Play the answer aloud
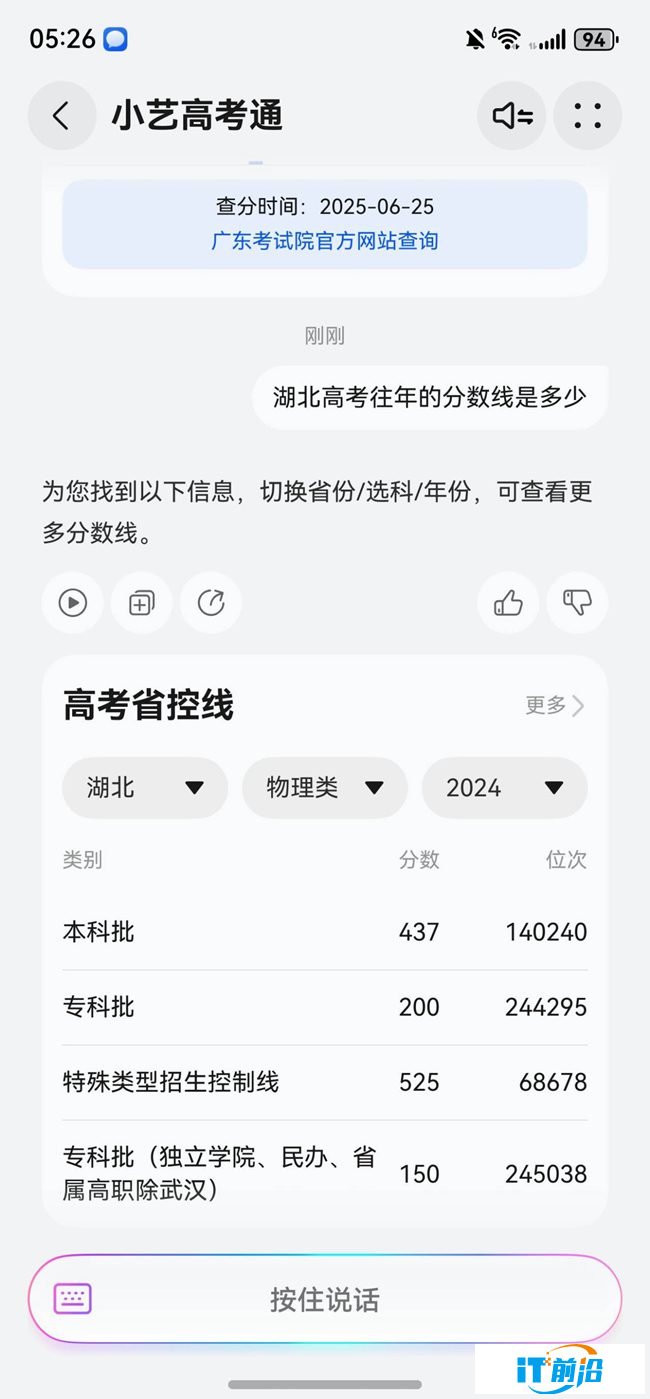 (73, 603)
